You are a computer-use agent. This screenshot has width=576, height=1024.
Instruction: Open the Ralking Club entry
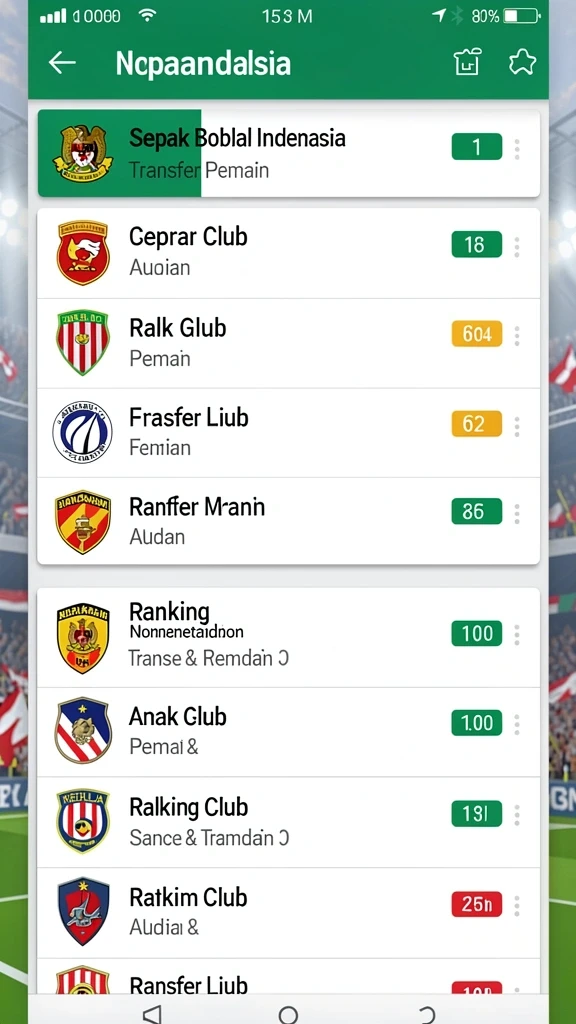point(289,822)
